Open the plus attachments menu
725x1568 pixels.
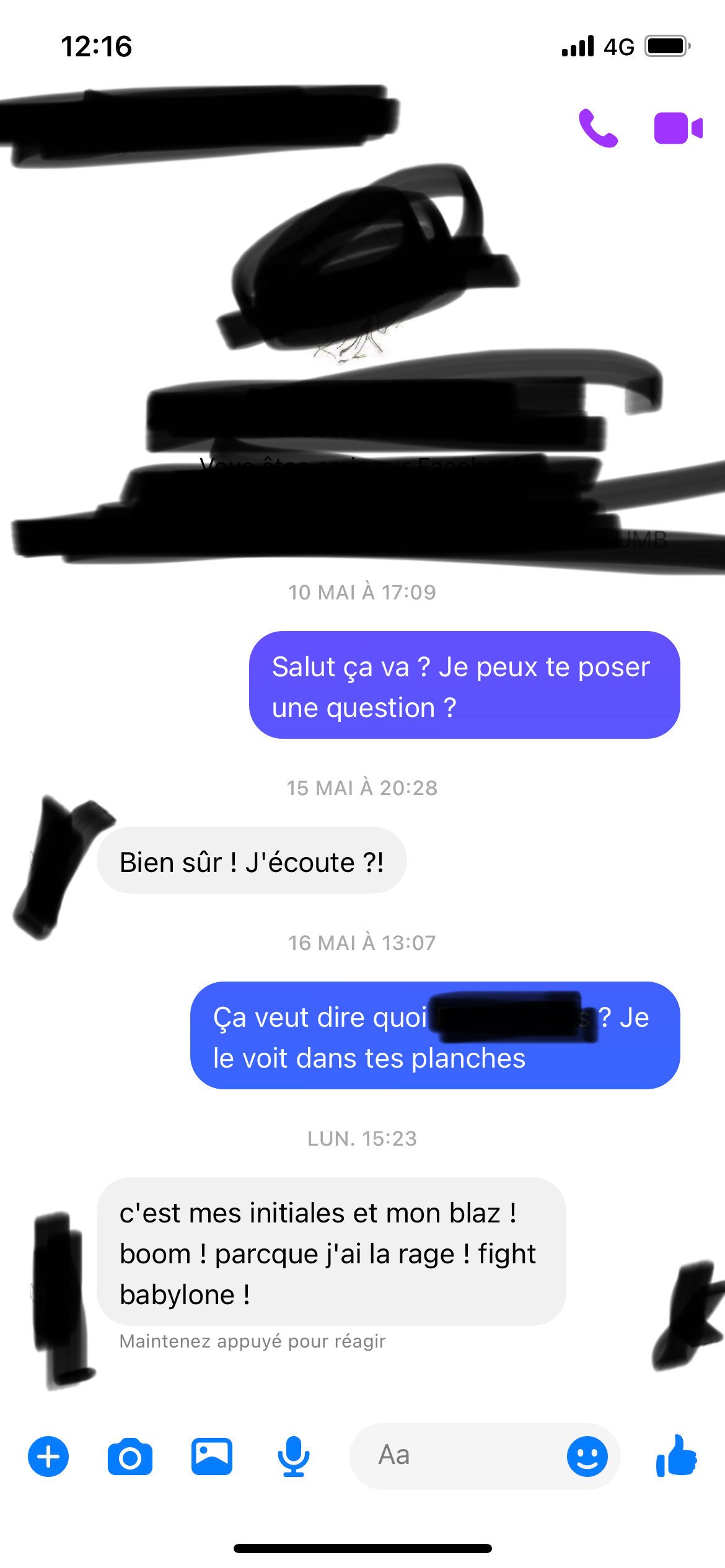(x=48, y=1456)
